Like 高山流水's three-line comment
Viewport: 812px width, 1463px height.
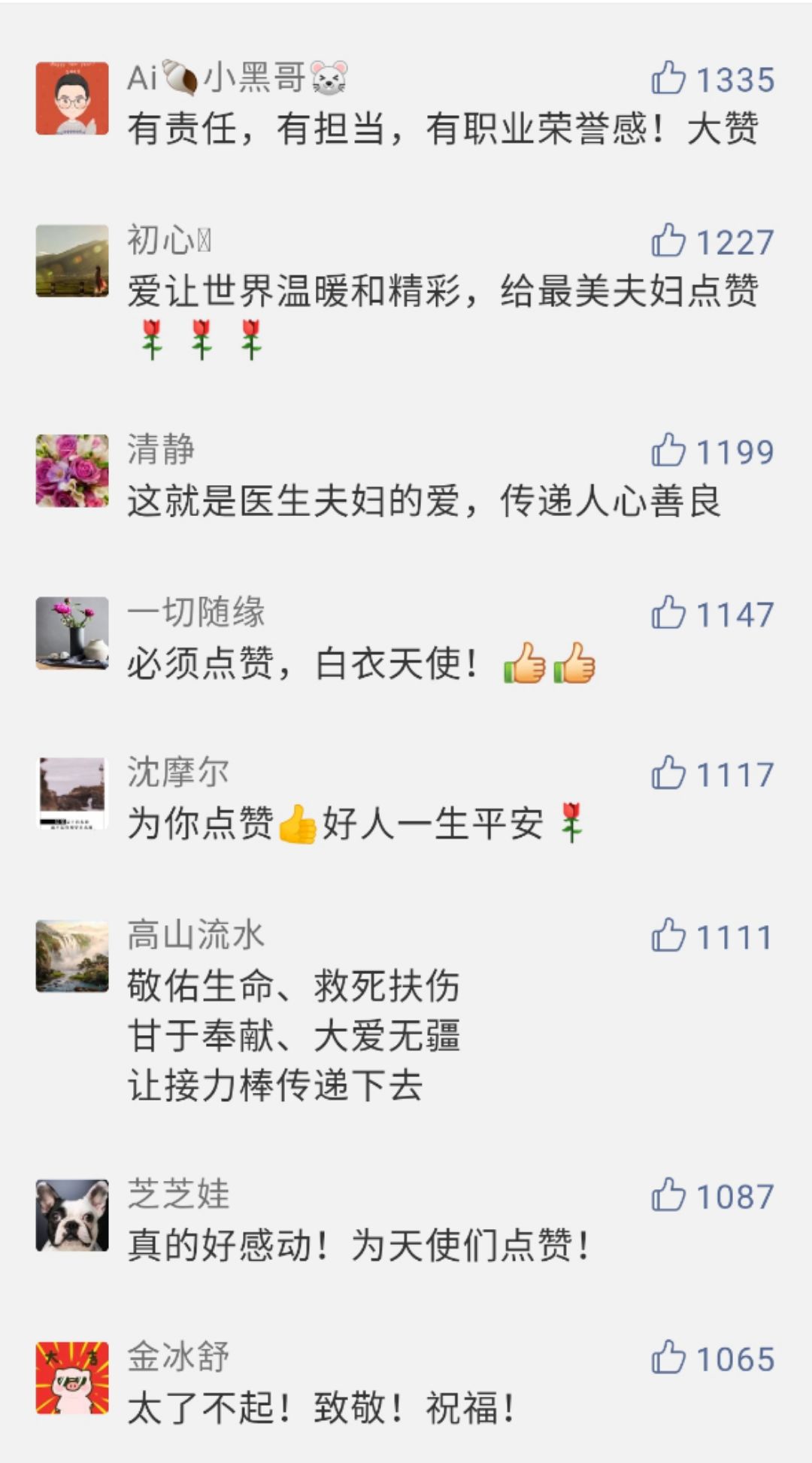668,936
